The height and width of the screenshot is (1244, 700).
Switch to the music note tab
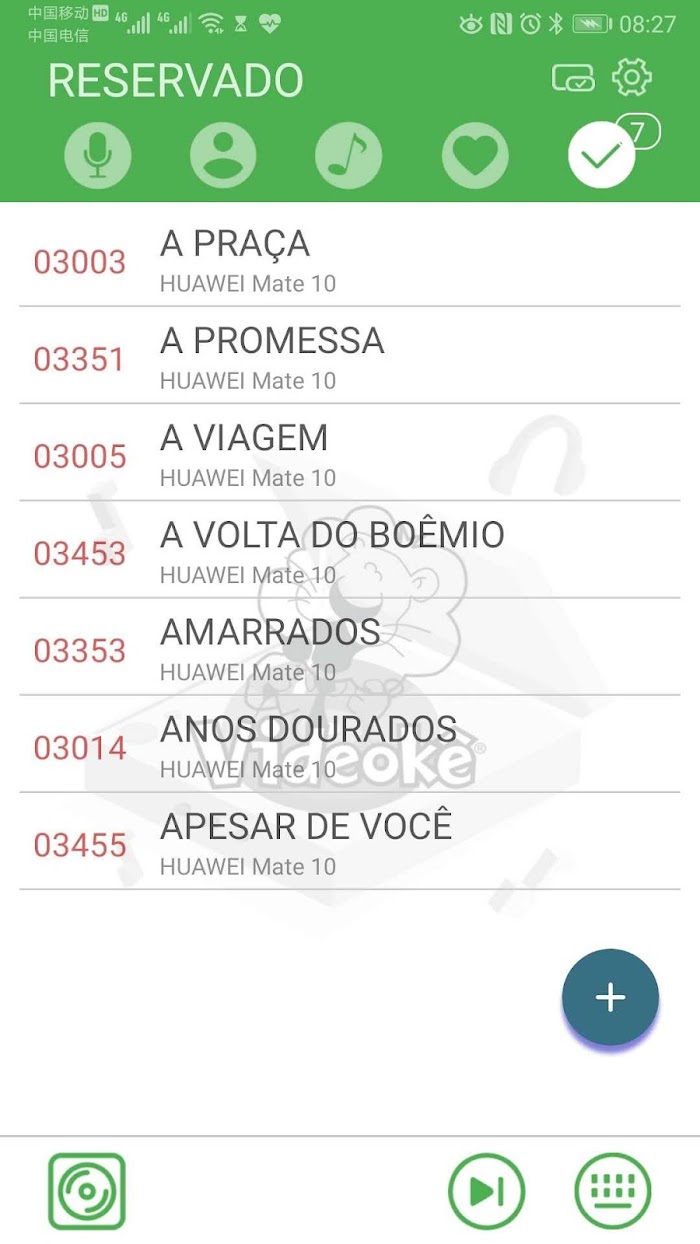pos(348,156)
